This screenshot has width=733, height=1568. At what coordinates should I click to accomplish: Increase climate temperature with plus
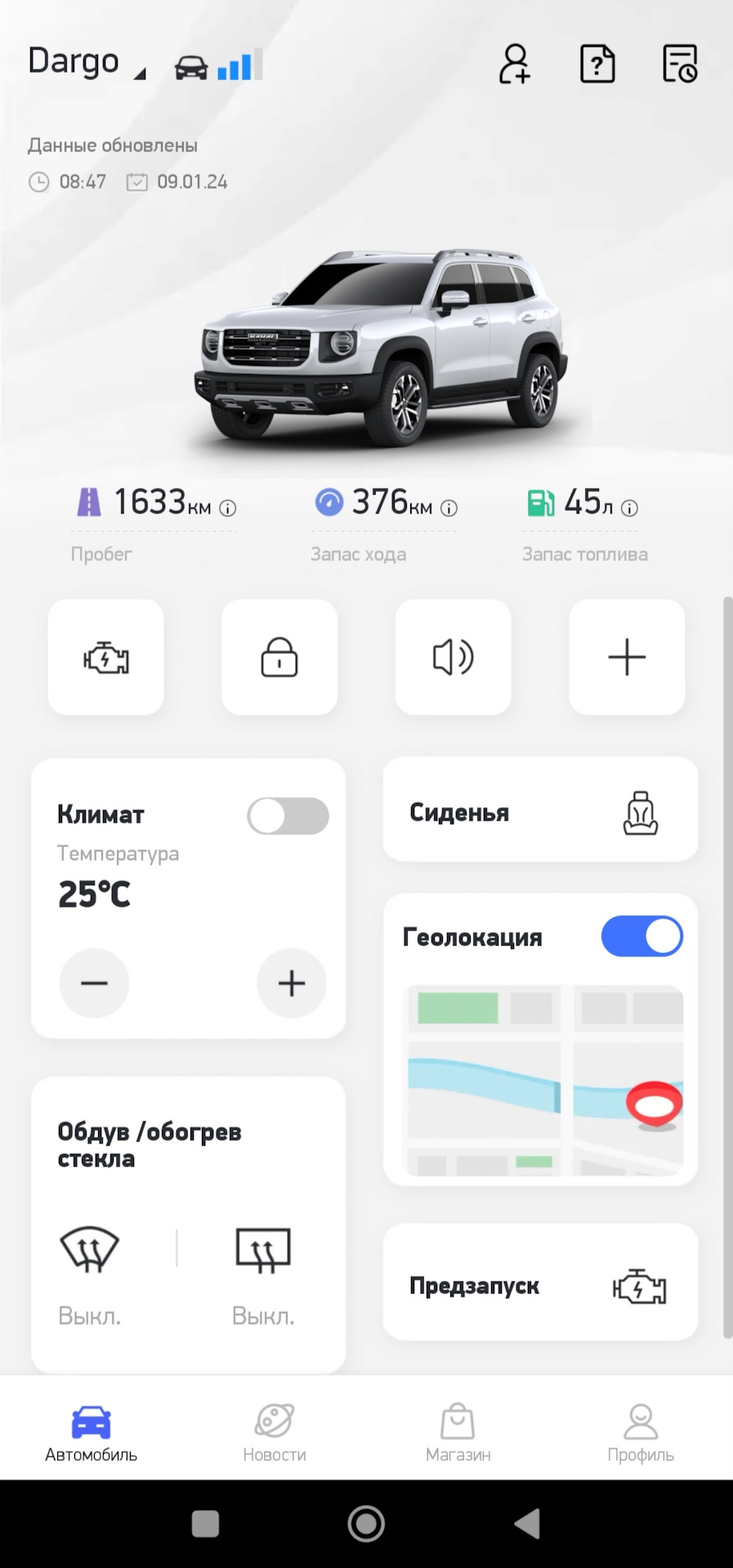pos(292,983)
